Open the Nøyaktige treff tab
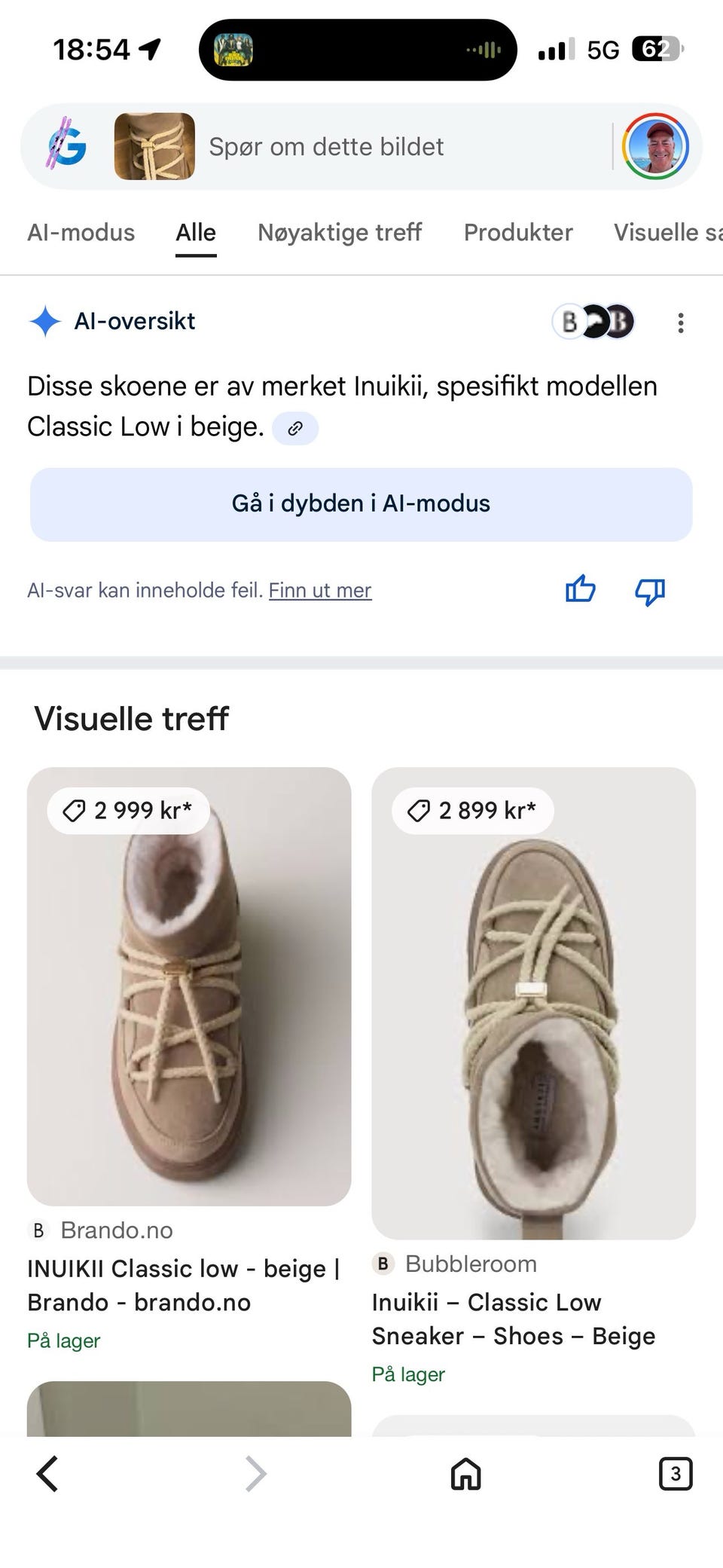723x1568 pixels. tap(340, 232)
